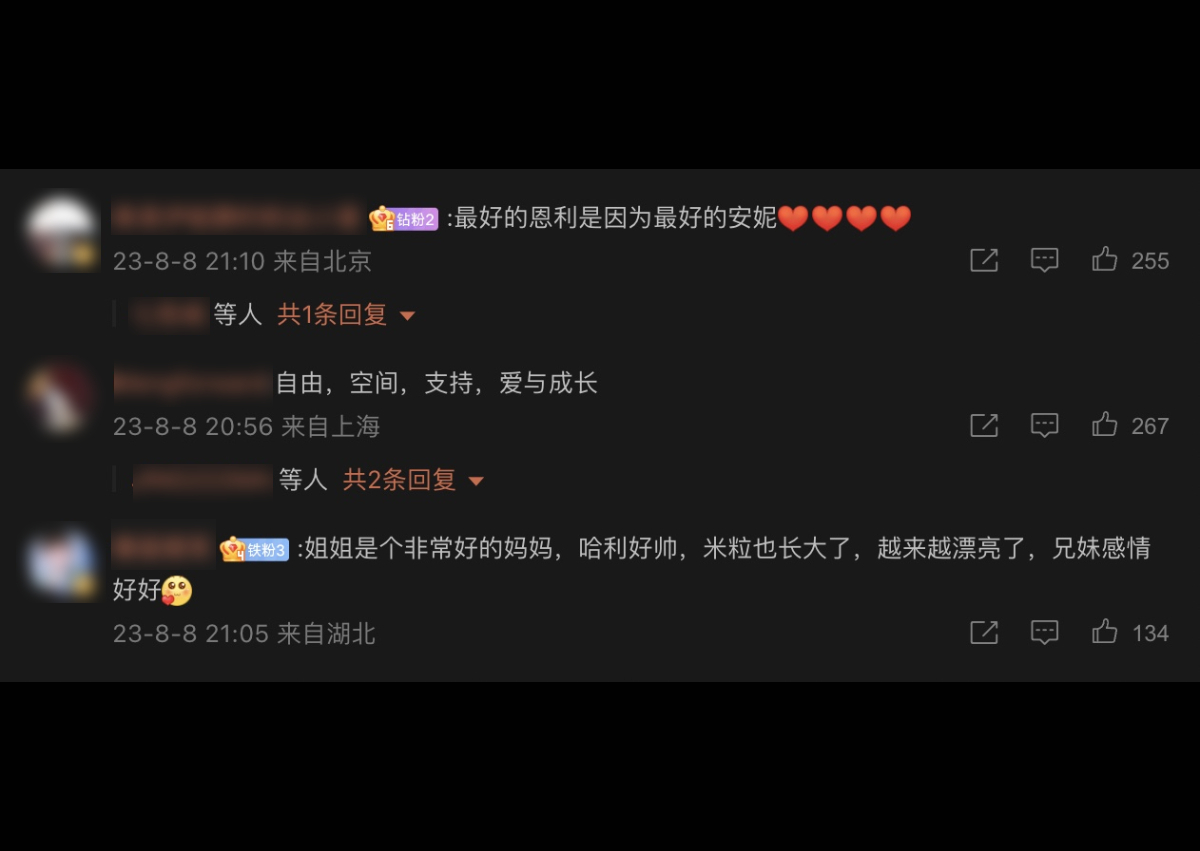This screenshot has height=851, width=1200.
Task: Reply to the comment from 北京
Action: point(1044,260)
